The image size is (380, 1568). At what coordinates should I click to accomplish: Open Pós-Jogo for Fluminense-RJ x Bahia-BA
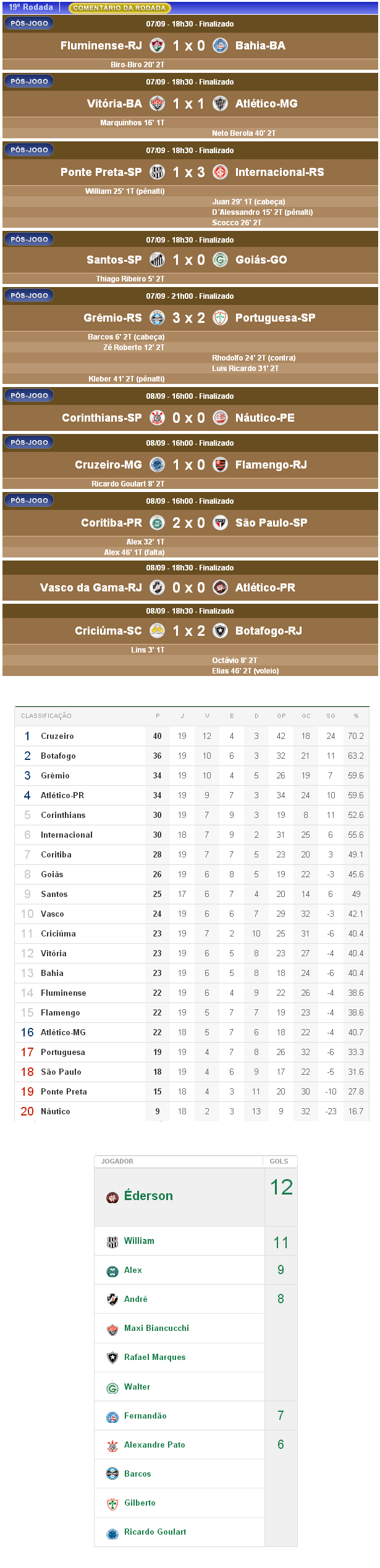tap(29, 23)
